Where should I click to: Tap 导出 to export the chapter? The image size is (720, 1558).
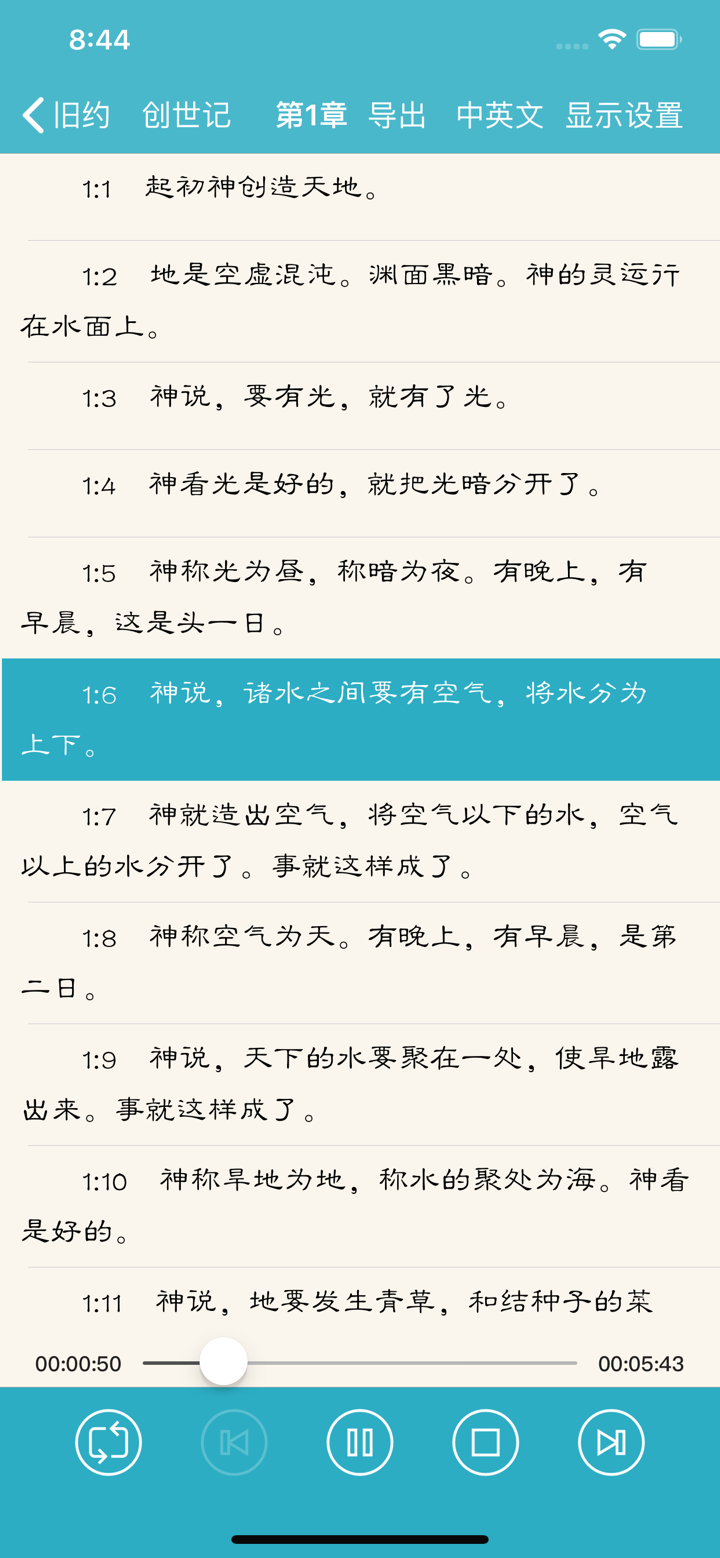(398, 113)
